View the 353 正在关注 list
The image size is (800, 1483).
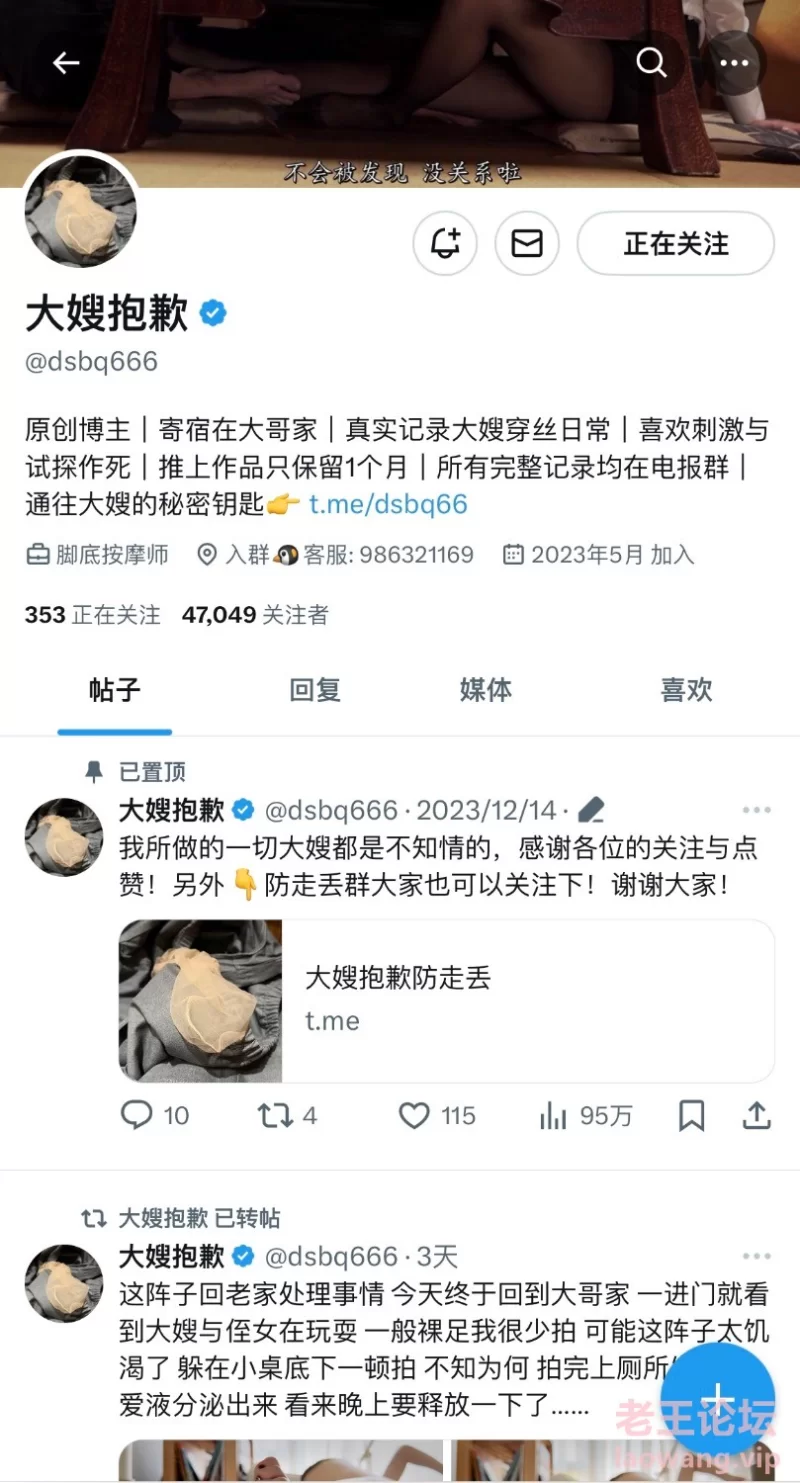pyautogui.click(x=92, y=615)
